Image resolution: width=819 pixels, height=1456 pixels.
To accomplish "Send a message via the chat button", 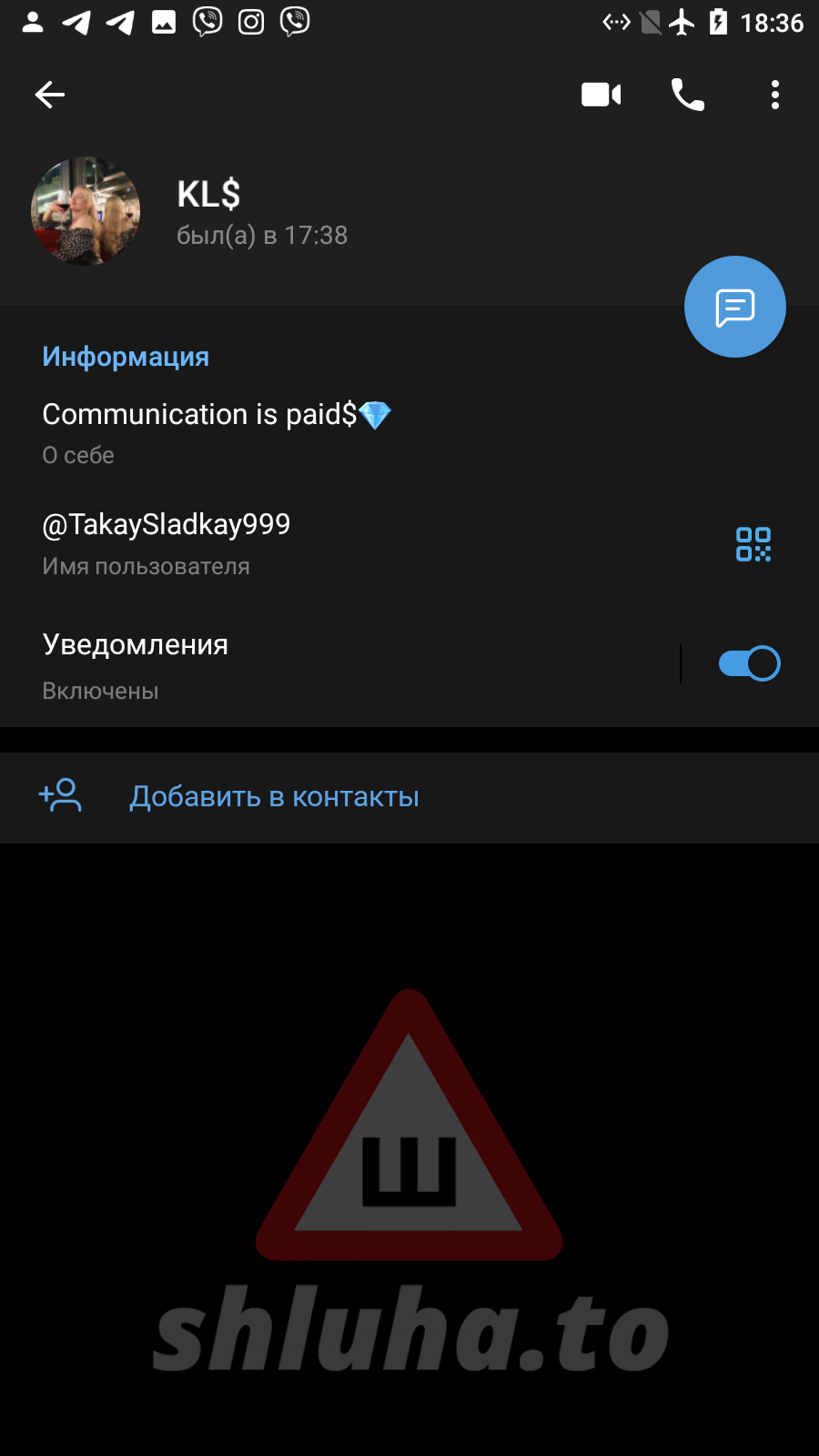I will click(x=734, y=307).
